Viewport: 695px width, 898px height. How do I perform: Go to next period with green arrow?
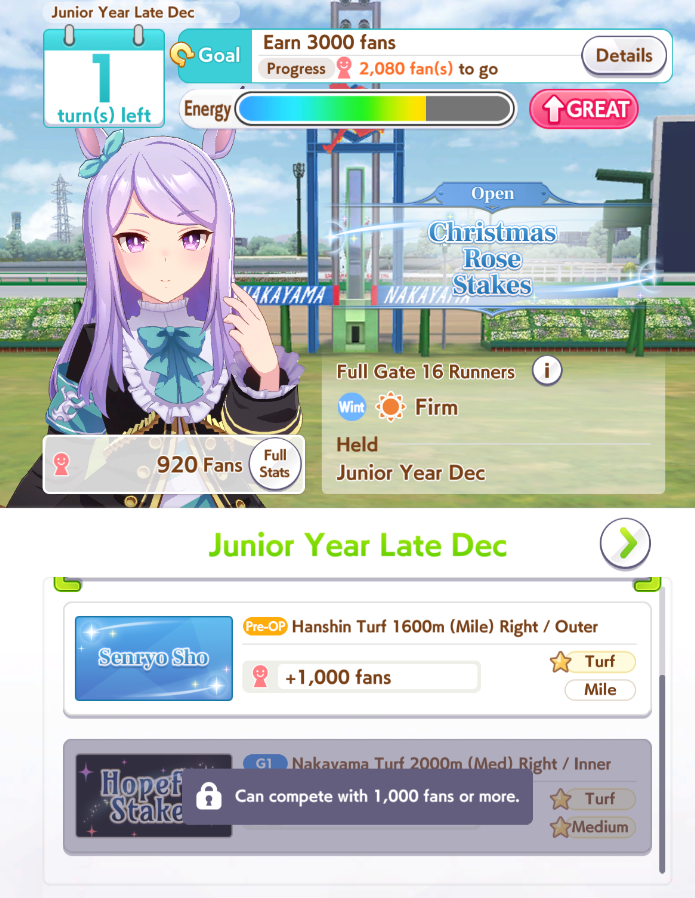[626, 544]
